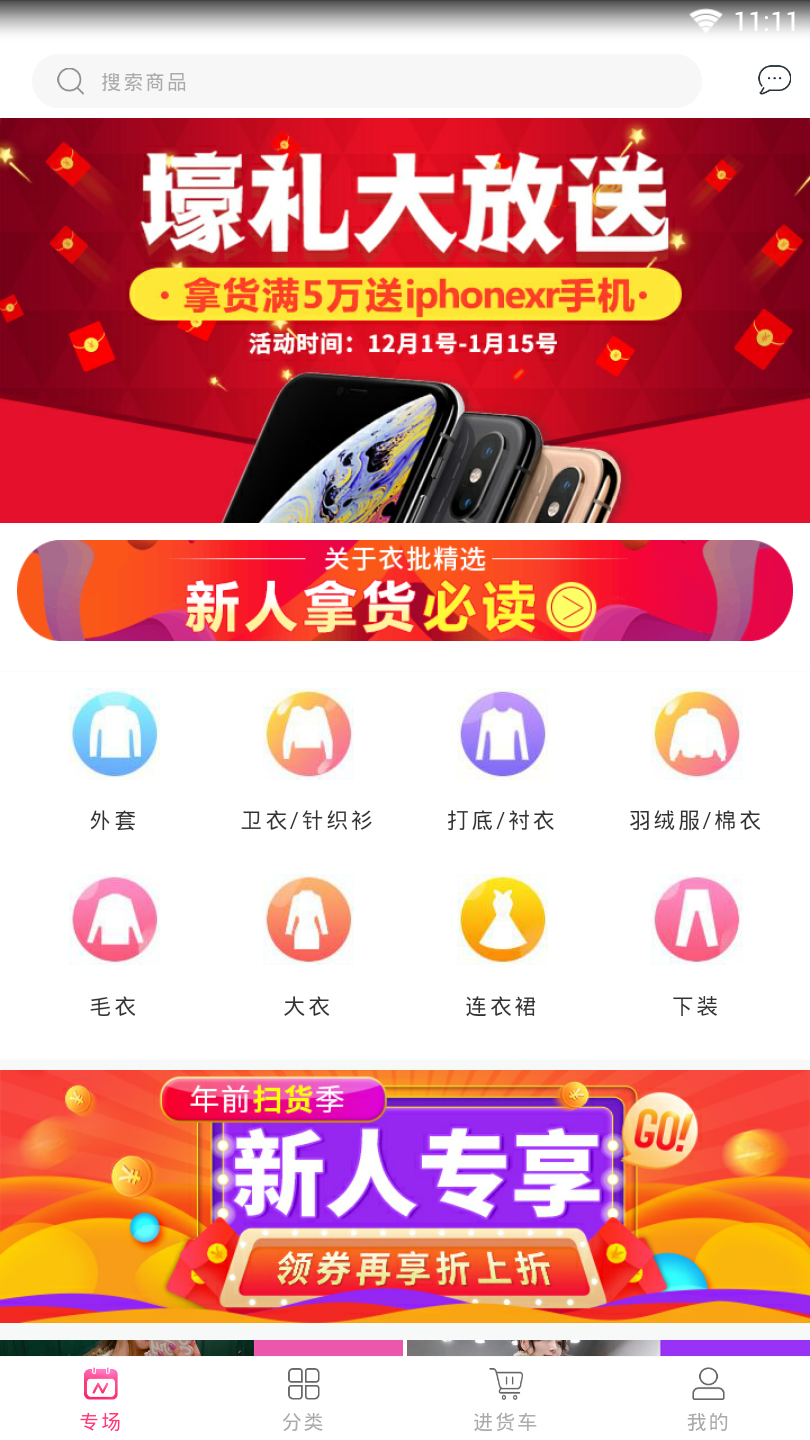Open the 壕礼大放送 iPhone promotion banner
The width and height of the screenshot is (810, 1440).
click(x=405, y=320)
